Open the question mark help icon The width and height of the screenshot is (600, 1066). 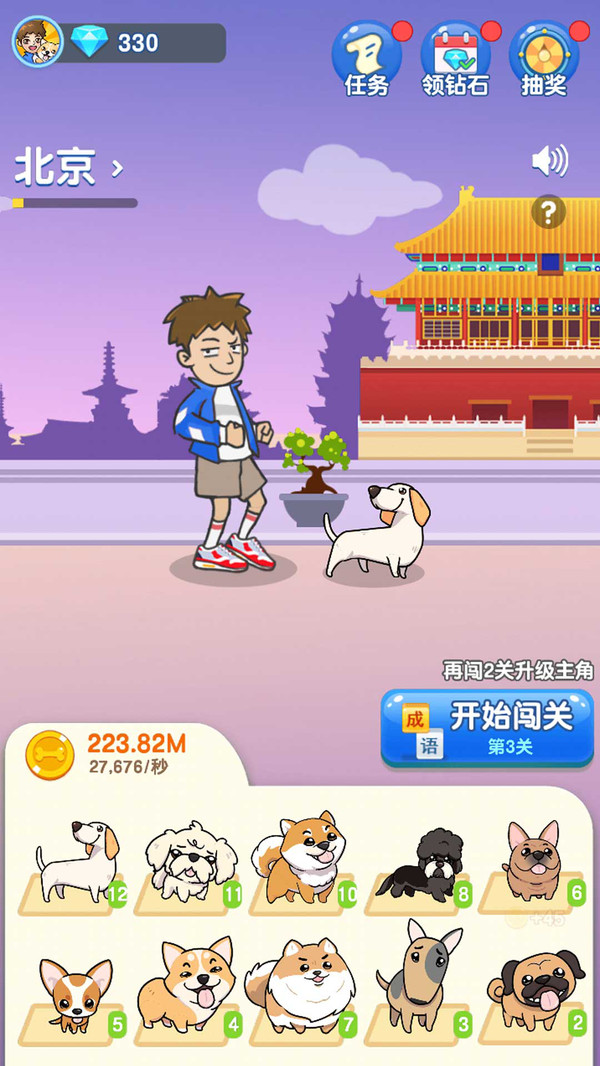click(548, 212)
